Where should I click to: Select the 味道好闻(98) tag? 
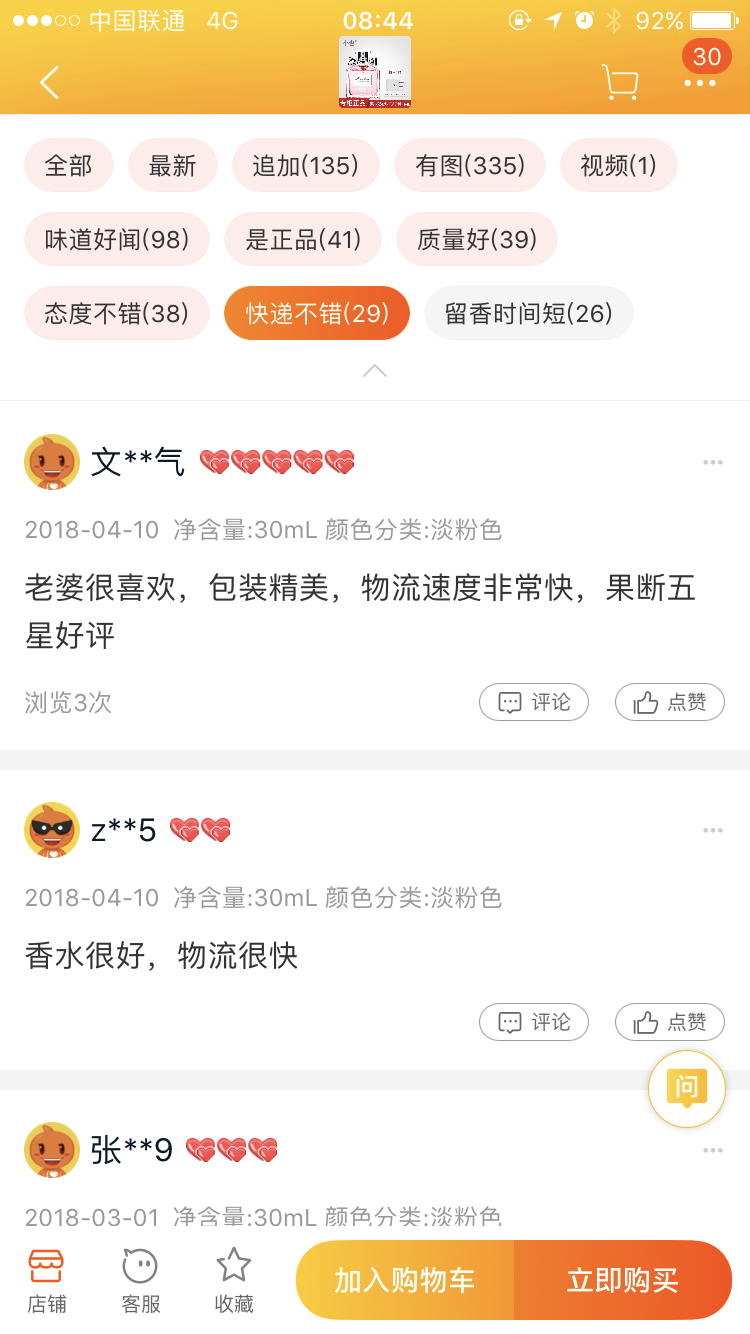[117, 240]
